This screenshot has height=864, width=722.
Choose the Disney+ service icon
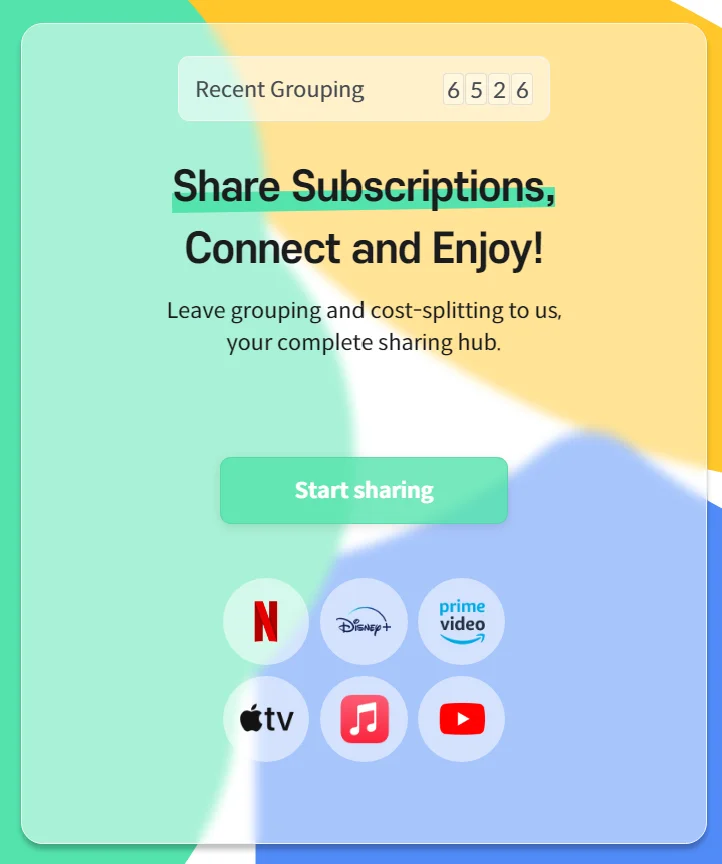[364, 621]
